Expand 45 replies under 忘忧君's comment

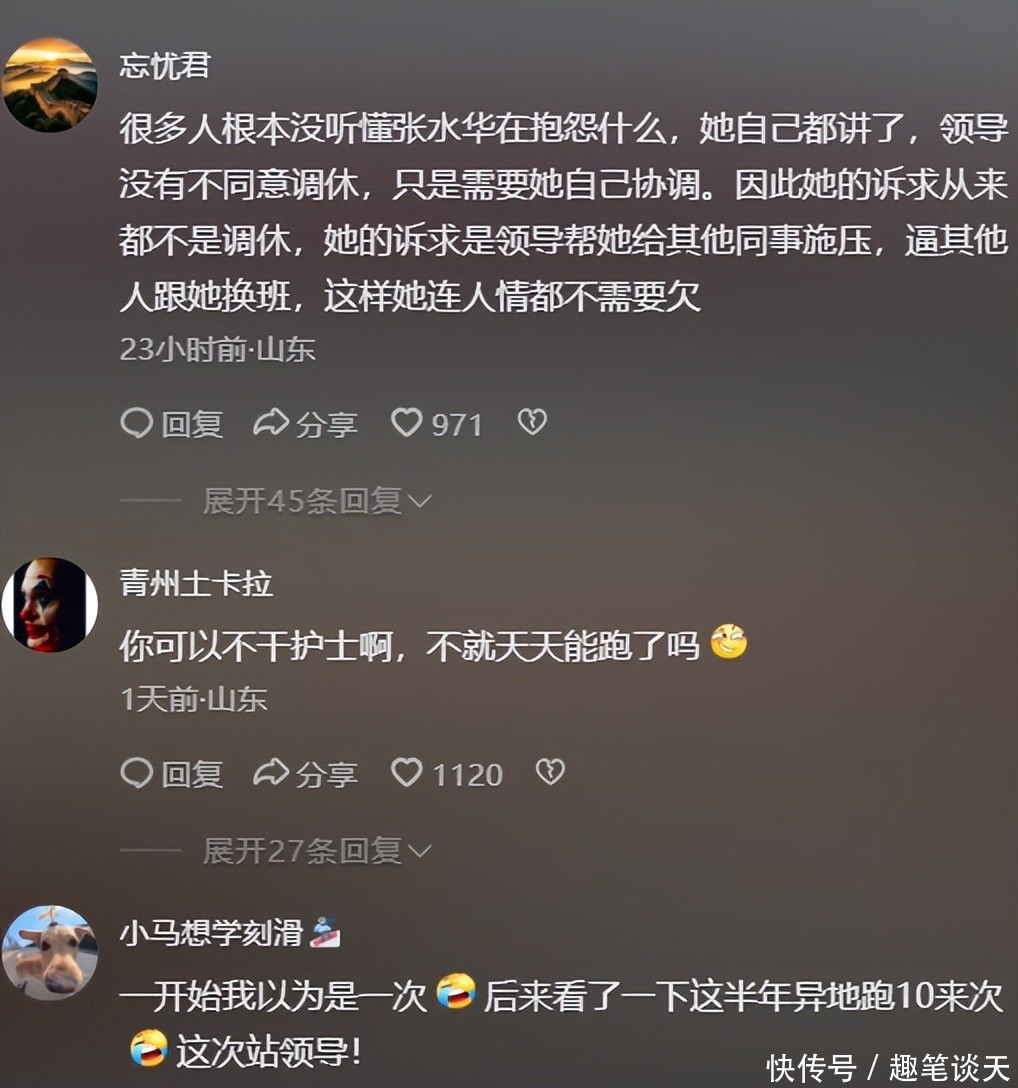click(x=316, y=501)
